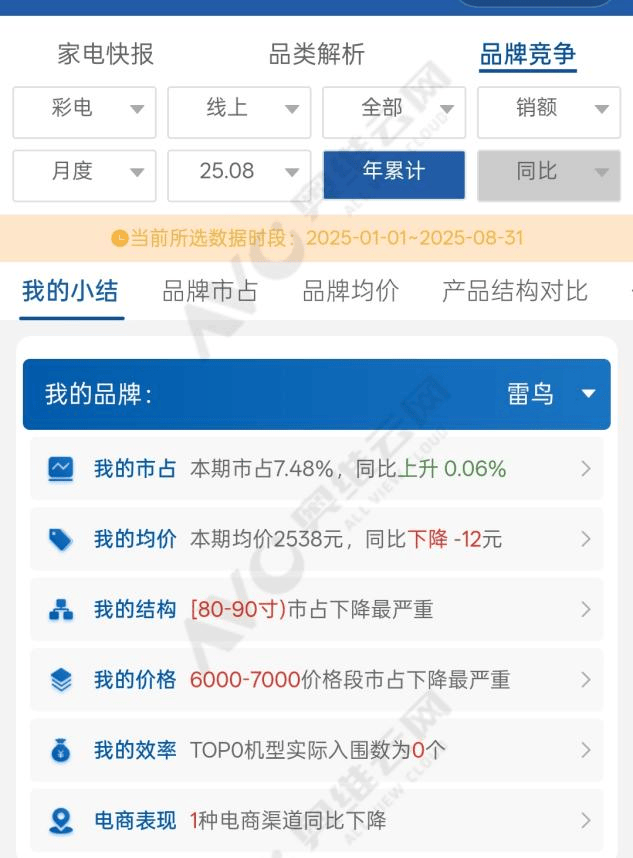Change the 销额 metric dropdown
The width and height of the screenshot is (633, 858).
point(549,109)
